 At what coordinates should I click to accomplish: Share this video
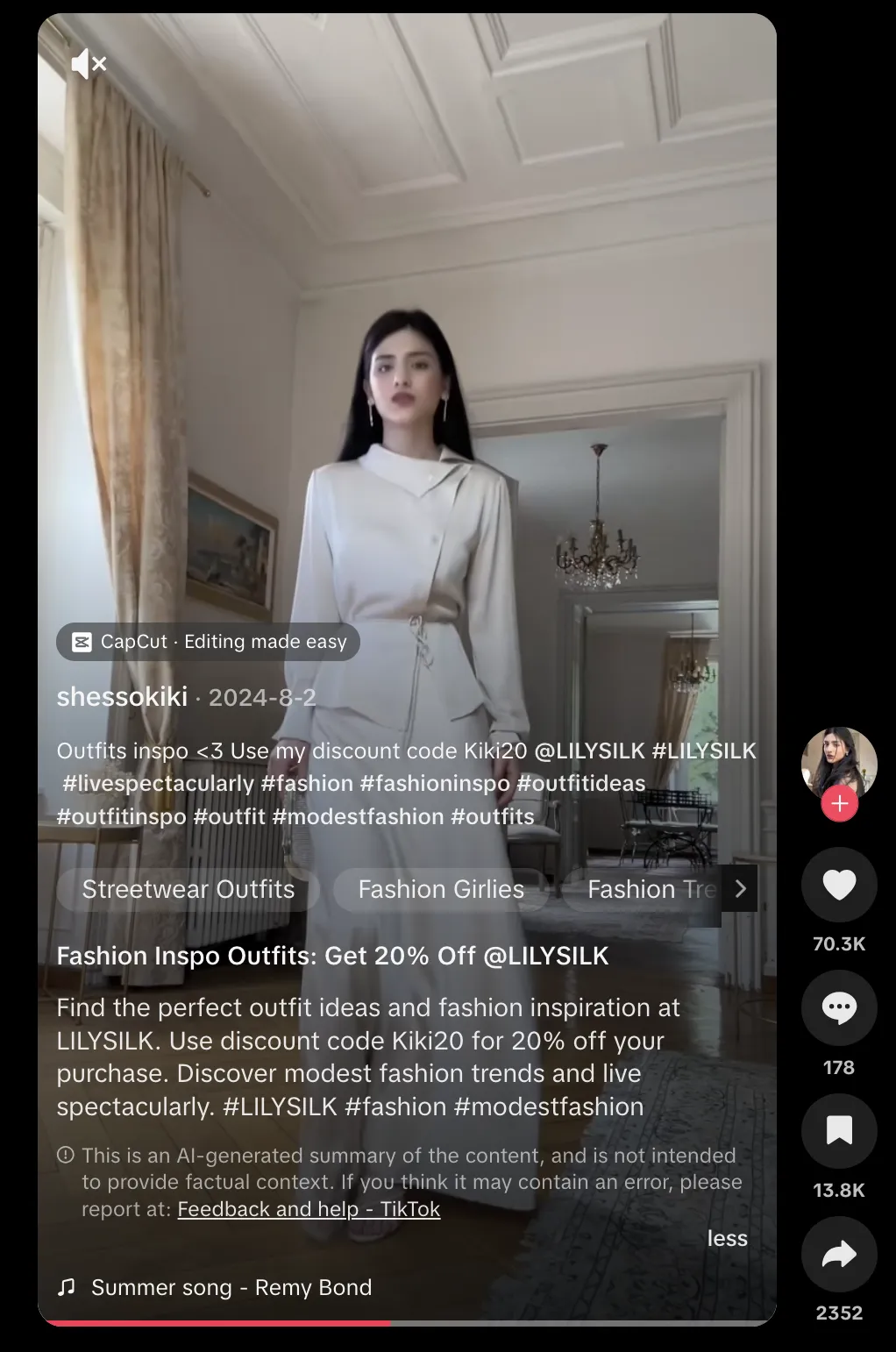(839, 1254)
